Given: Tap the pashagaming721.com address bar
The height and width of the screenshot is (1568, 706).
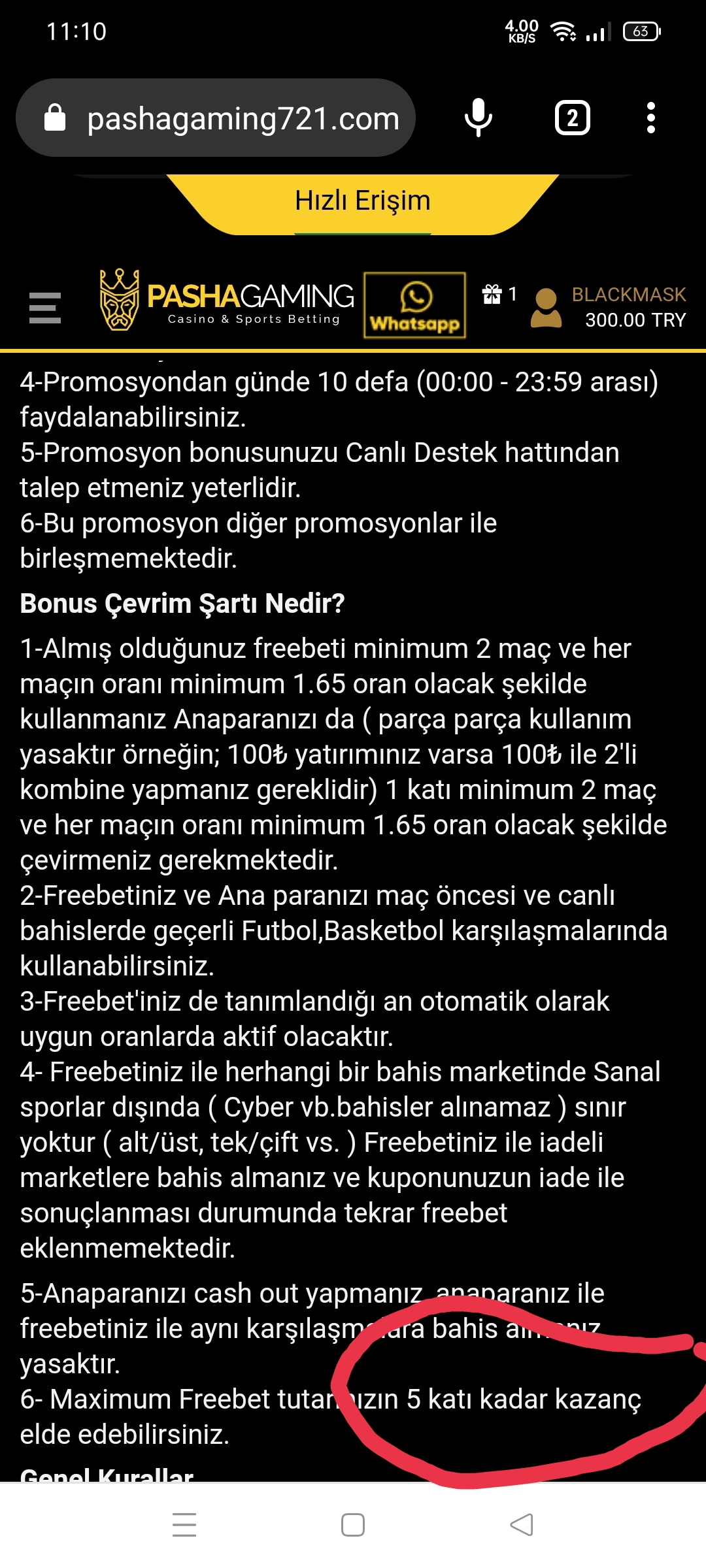Looking at the screenshot, I should pyautogui.click(x=216, y=118).
